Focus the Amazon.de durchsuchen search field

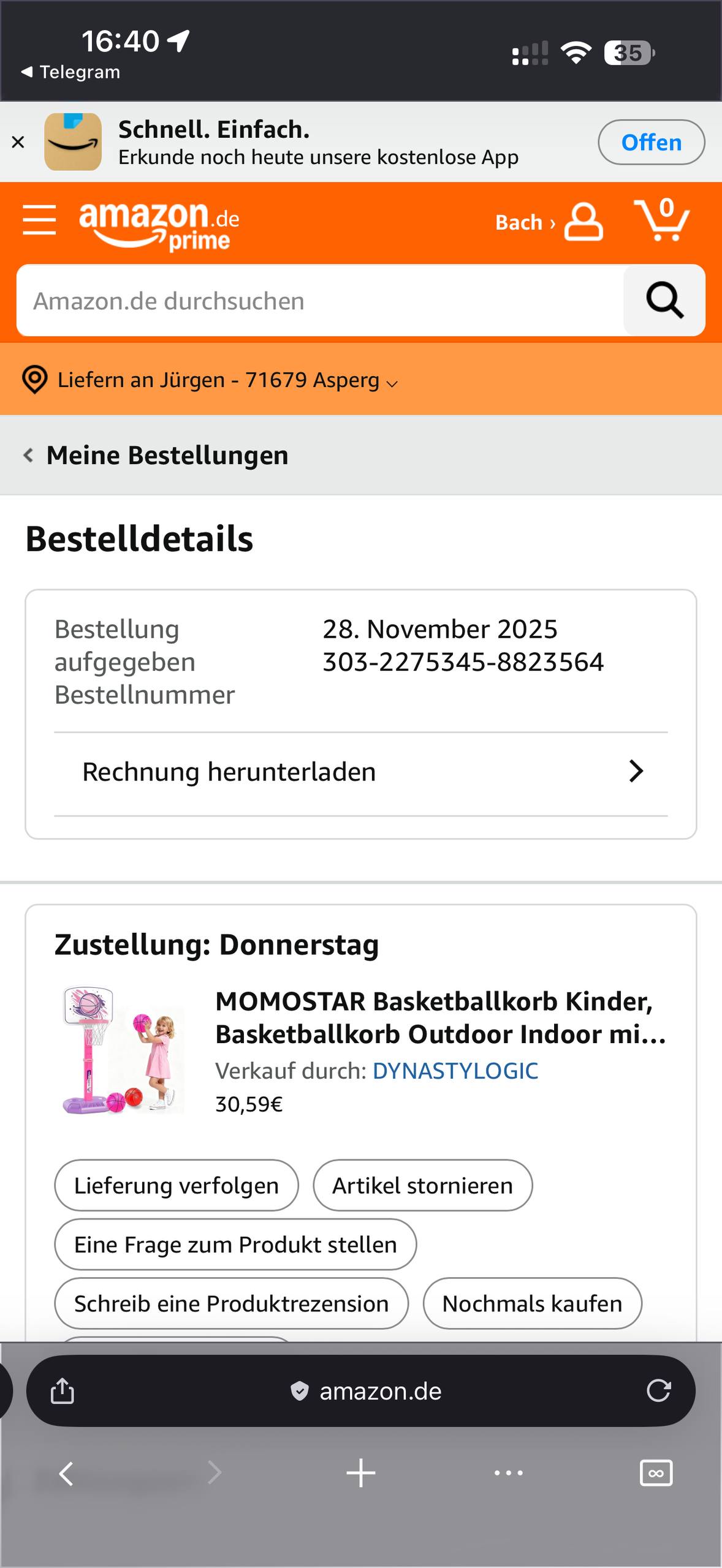[319, 301]
